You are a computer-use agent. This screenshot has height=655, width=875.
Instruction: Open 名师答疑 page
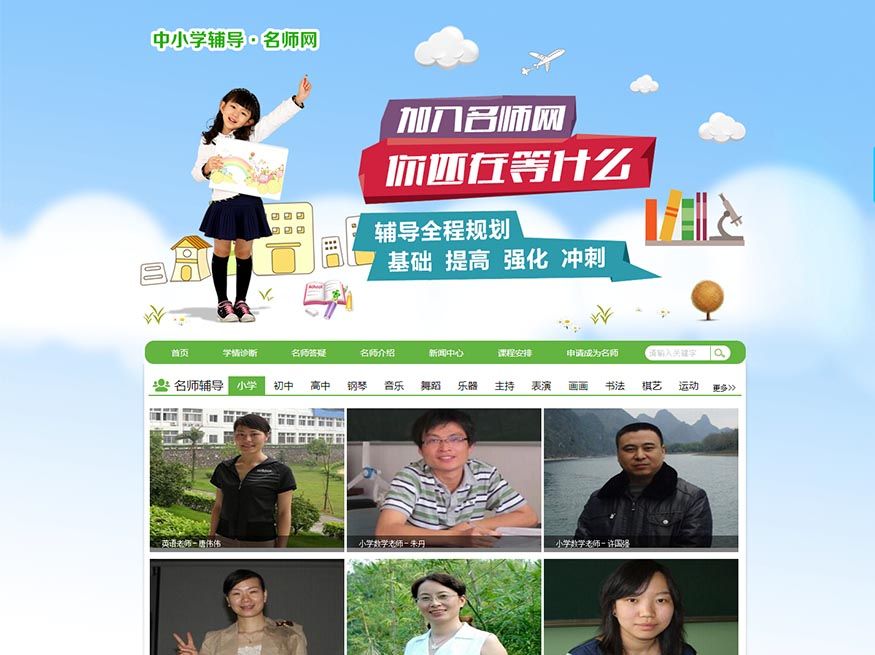coord(308,353)
